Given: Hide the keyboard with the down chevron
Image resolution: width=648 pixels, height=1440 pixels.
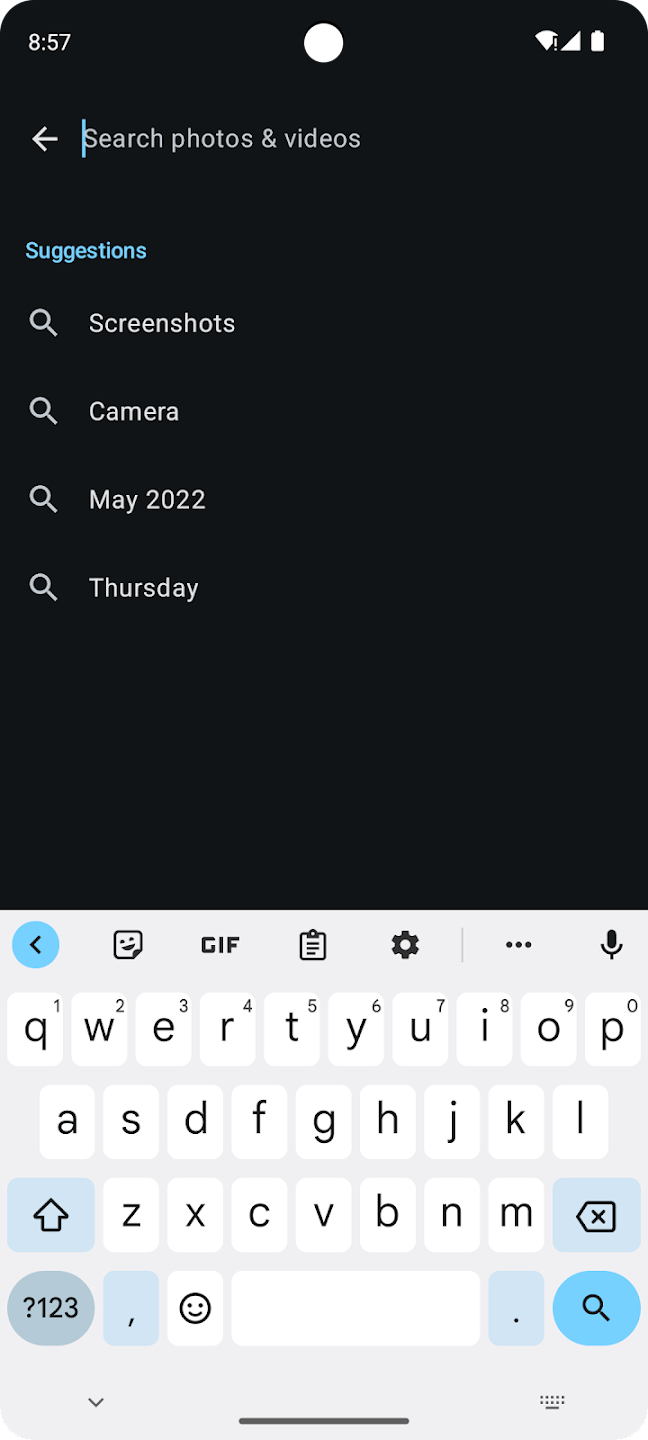Looking at the screenshot, I should 96,1402.
